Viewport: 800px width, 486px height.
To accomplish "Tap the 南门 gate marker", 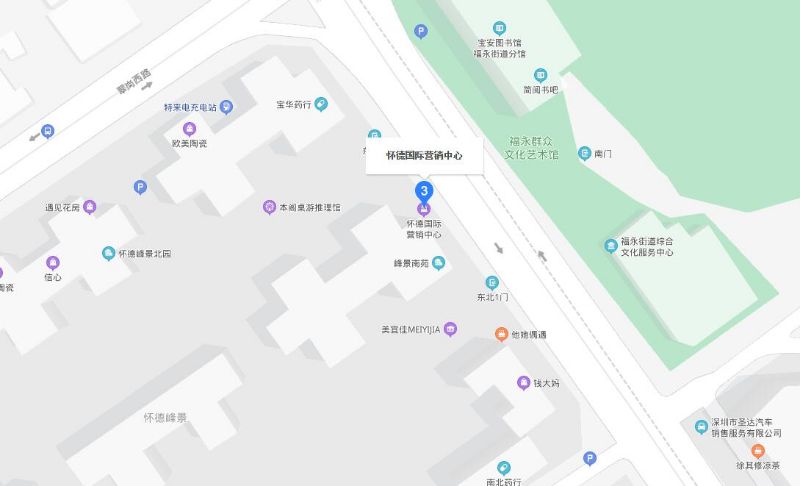I will click(x=585, y=154).
